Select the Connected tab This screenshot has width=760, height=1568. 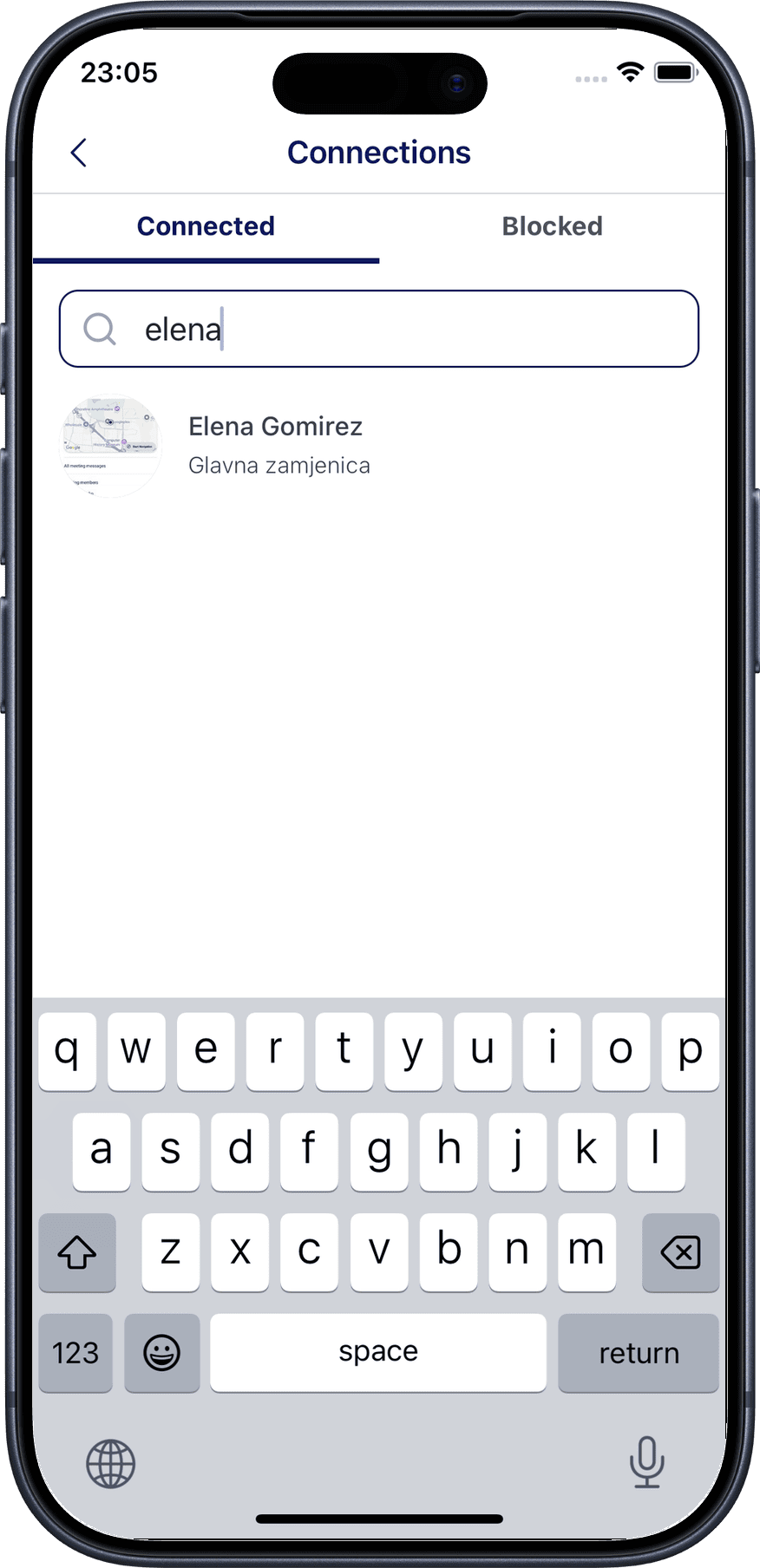[206, 226]
